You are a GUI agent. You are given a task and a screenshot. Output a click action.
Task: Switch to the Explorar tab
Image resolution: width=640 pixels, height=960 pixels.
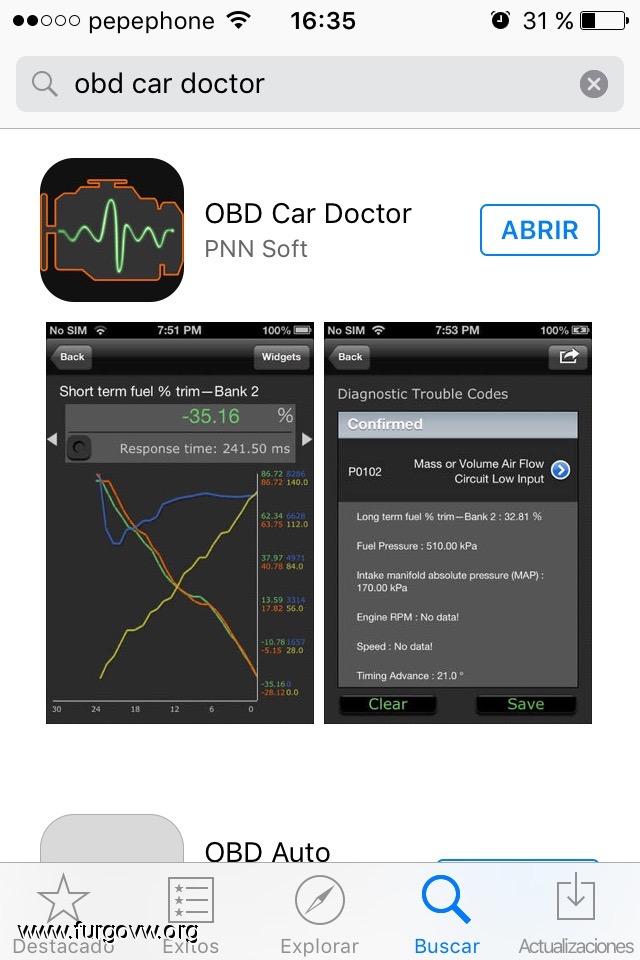pyautogui.click(x=319, y=912)
